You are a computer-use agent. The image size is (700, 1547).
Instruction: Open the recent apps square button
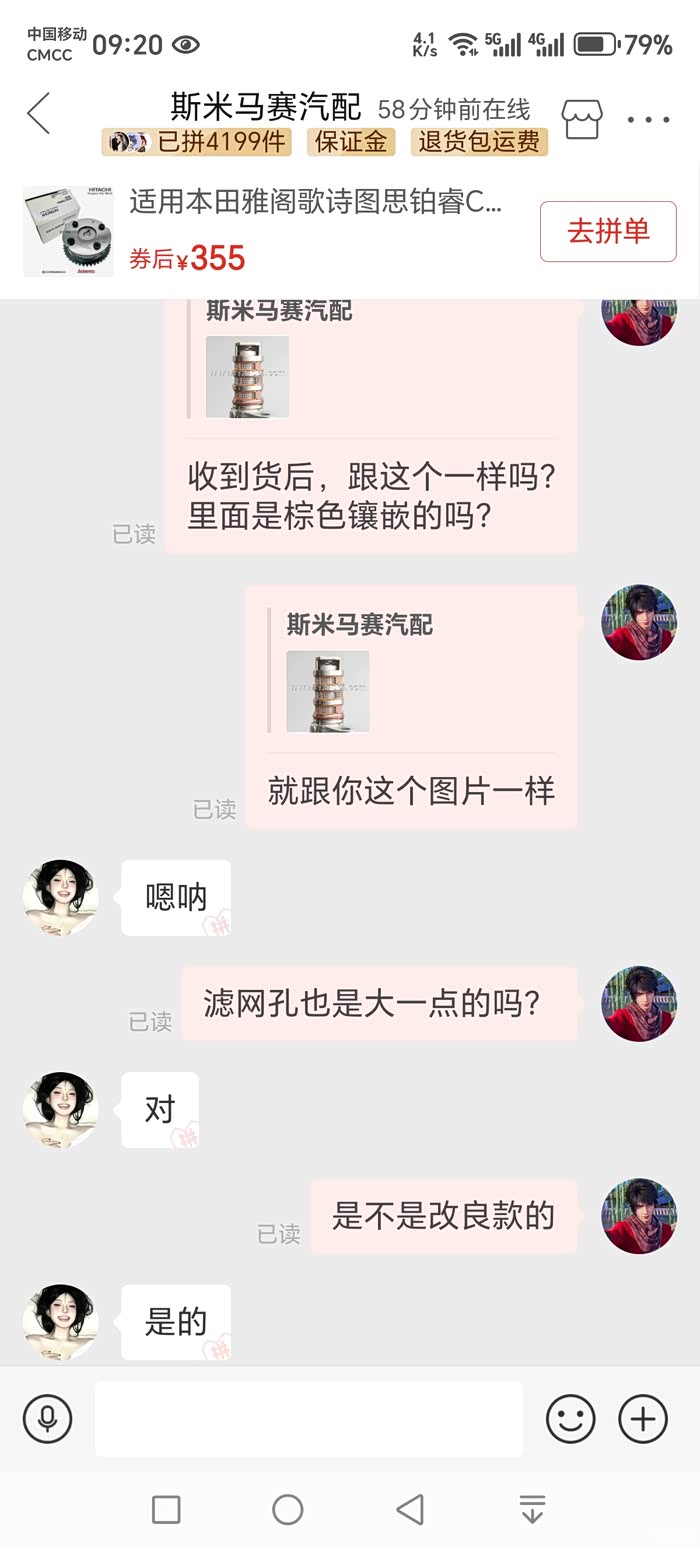[x=166, y=1509]
